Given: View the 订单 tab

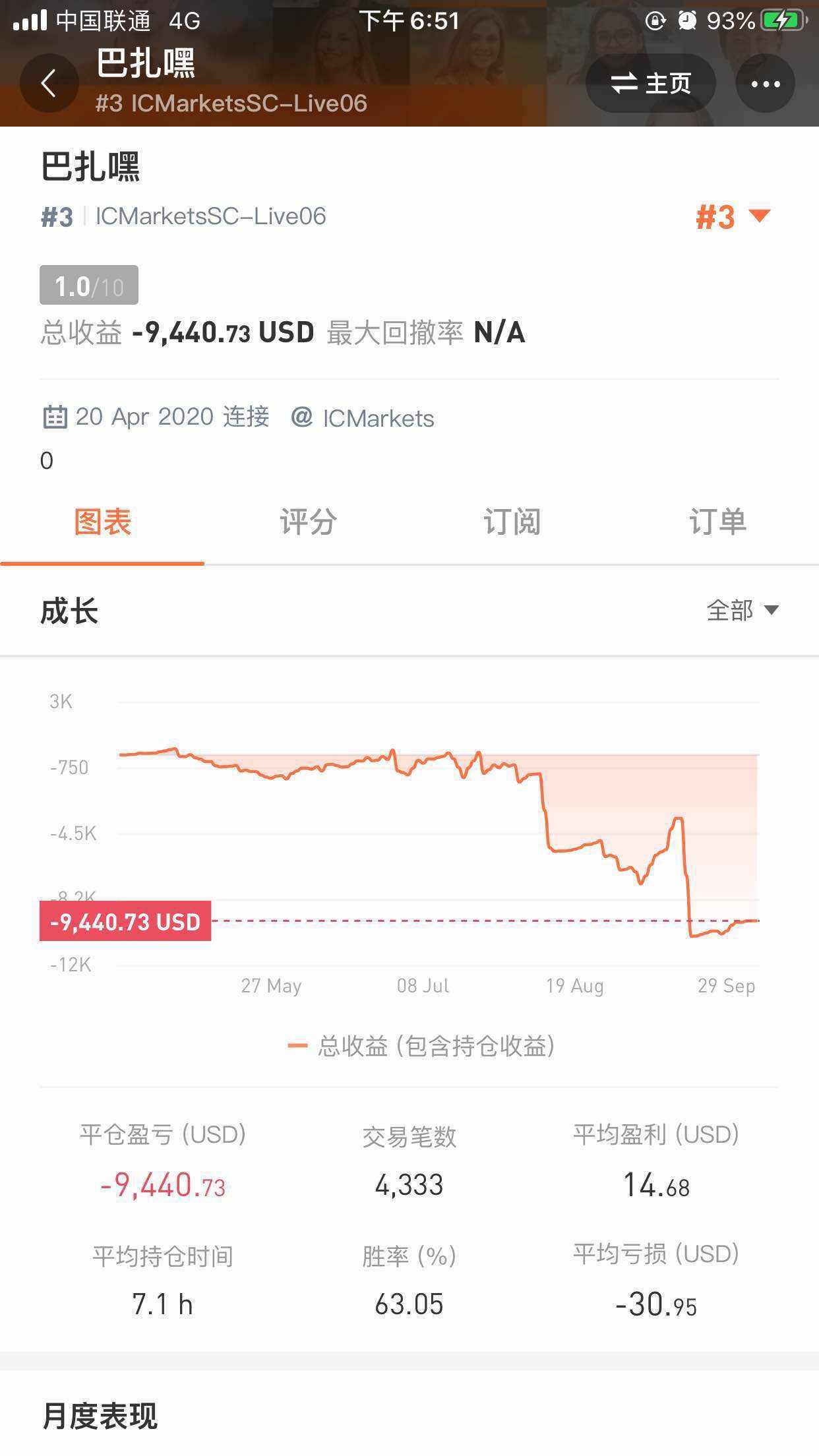Looking at the screenshot, I should 717,522.
